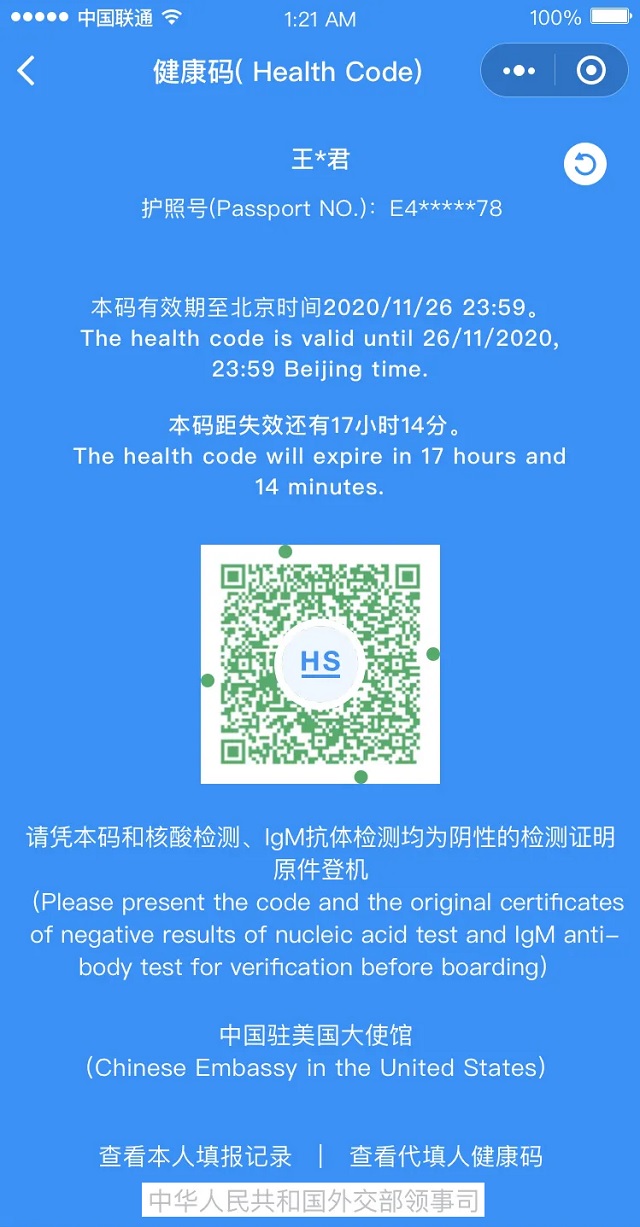Refresh the health code
The width and height of the screenshot is (640, 1227).
point(585,165)
